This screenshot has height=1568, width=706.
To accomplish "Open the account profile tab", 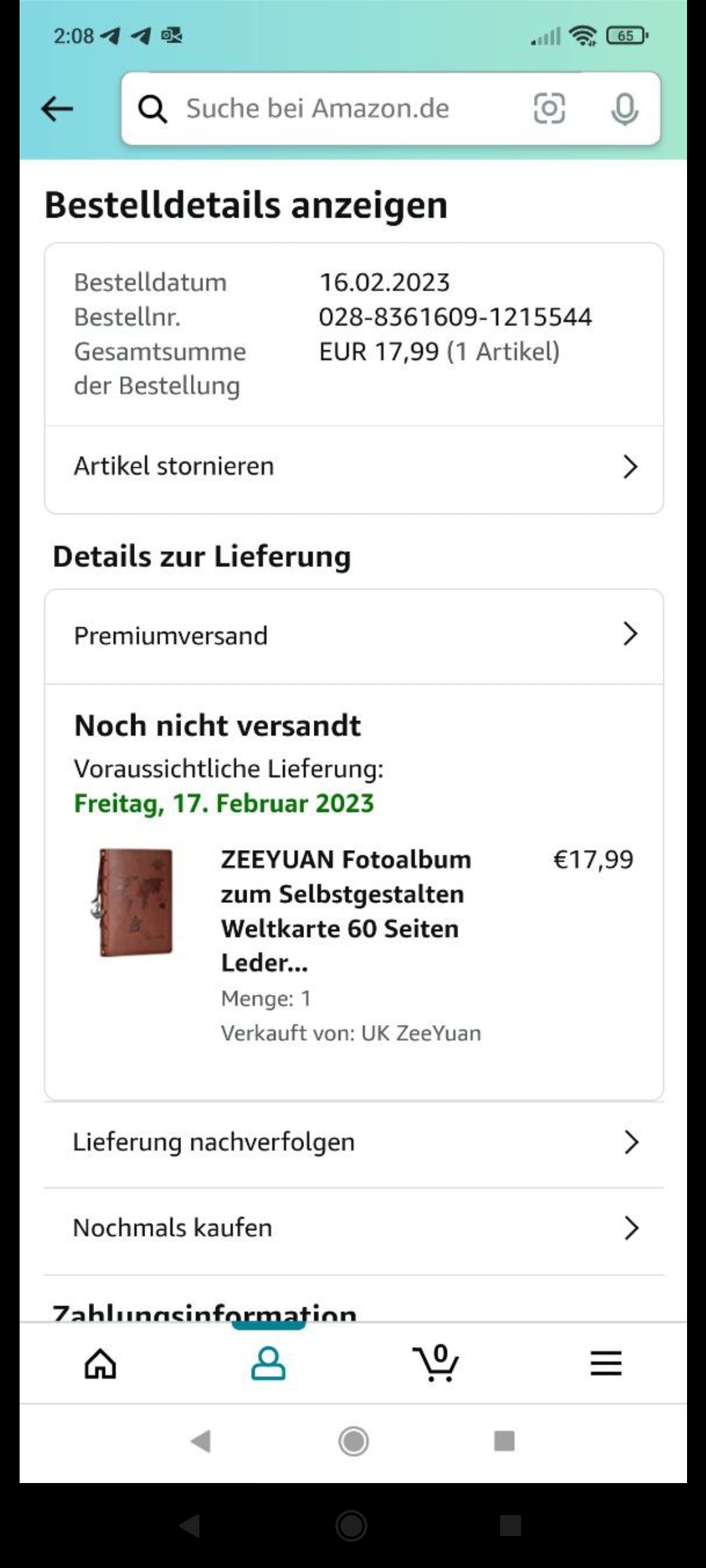I will 269,1364.
